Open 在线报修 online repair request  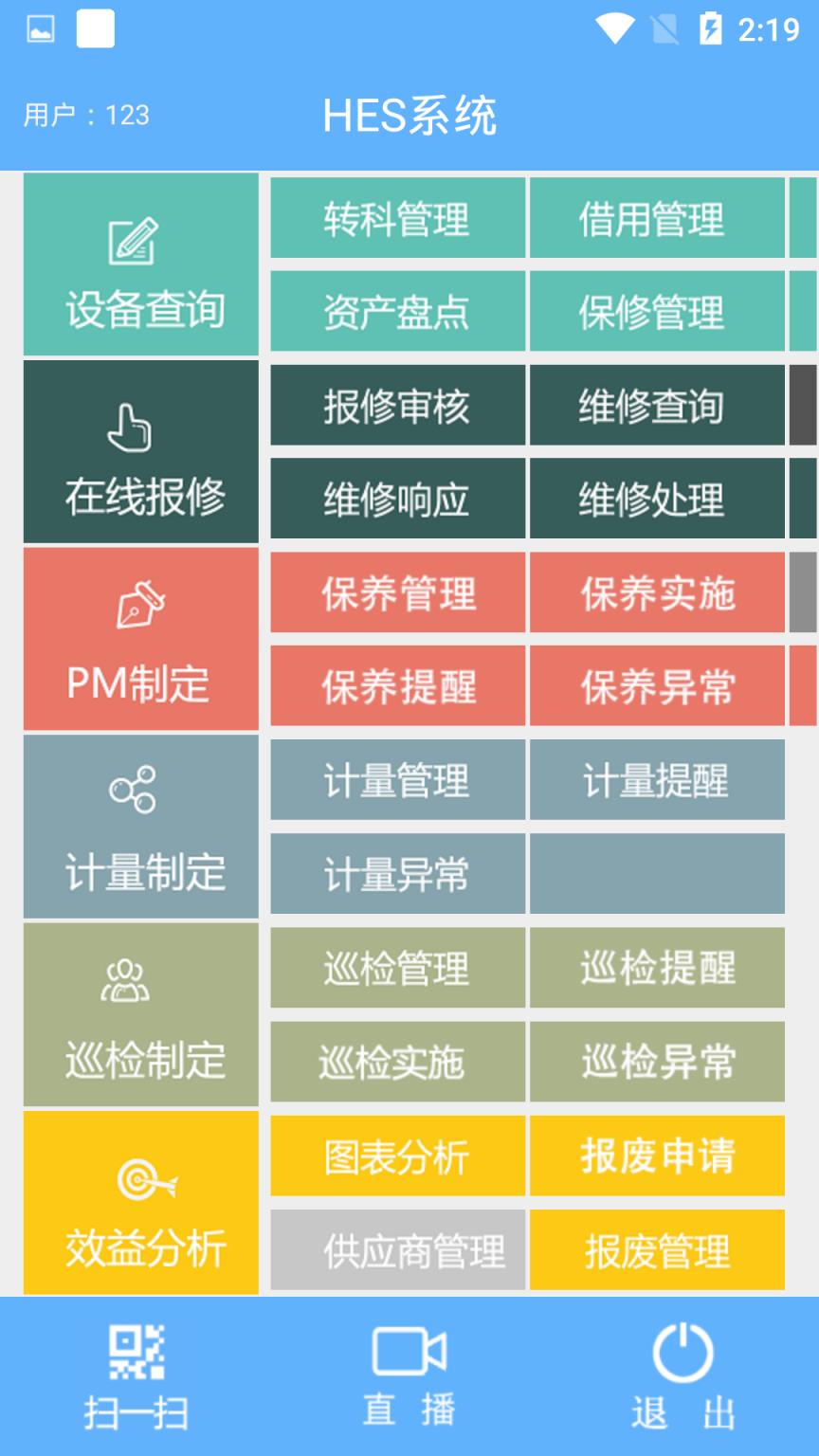141,452
